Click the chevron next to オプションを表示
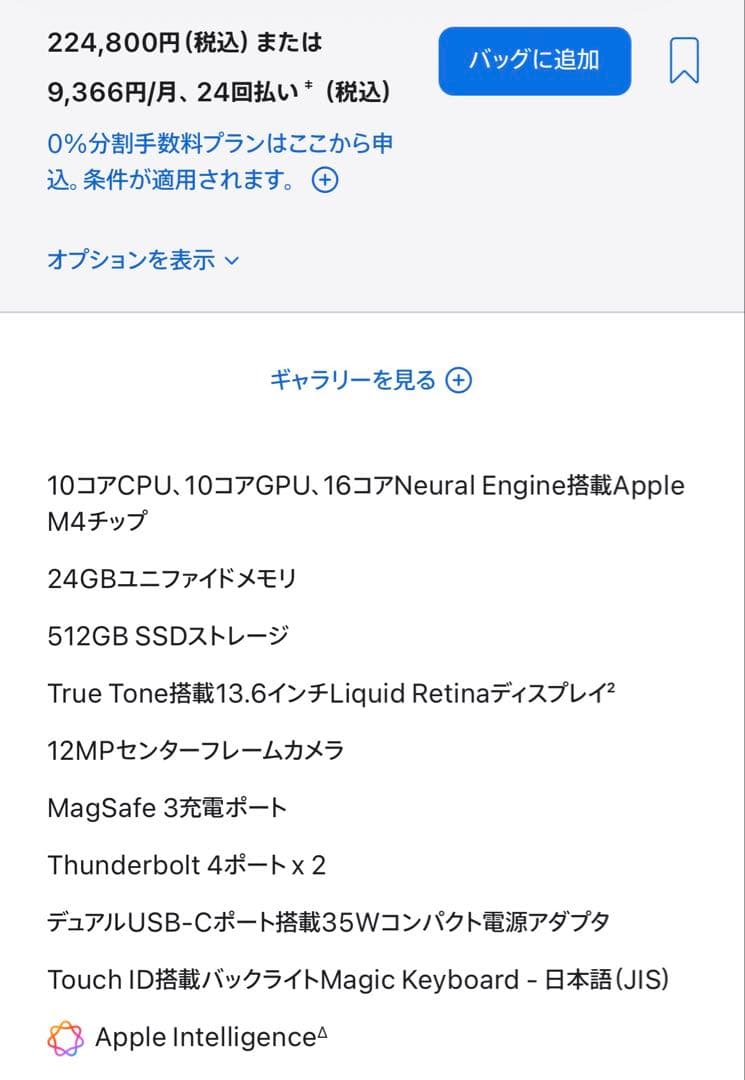The image size is (745, 1080). click(x=232, y=261)
